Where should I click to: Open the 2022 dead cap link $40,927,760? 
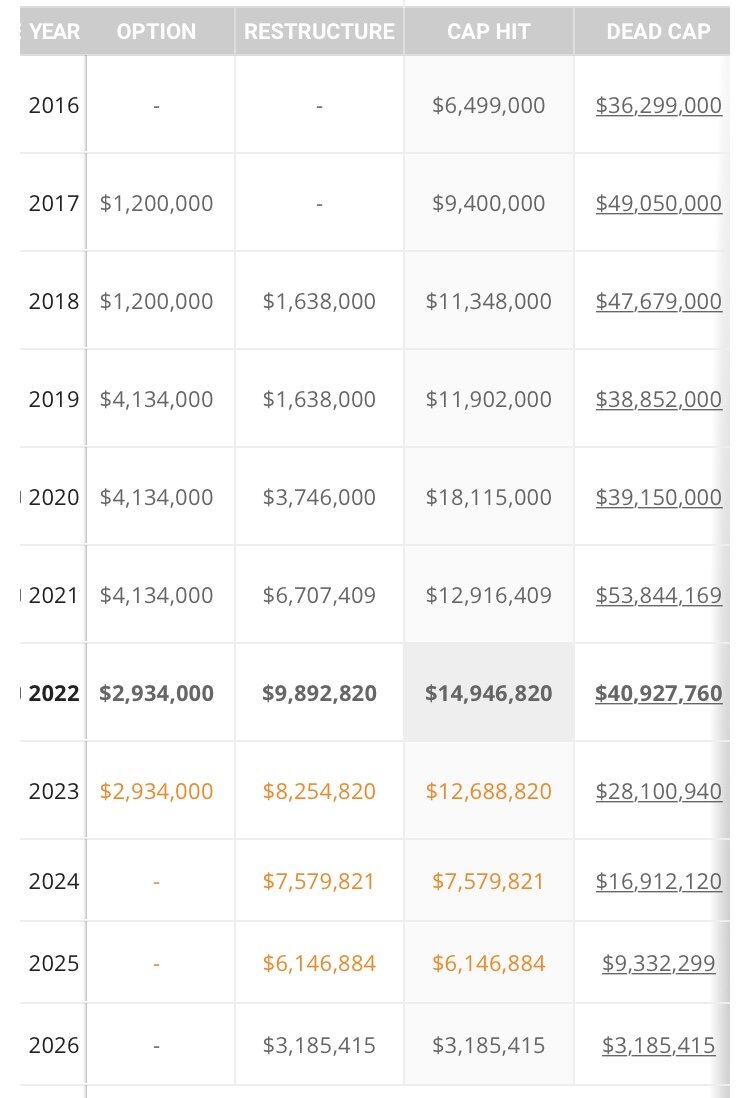(658, 693)
